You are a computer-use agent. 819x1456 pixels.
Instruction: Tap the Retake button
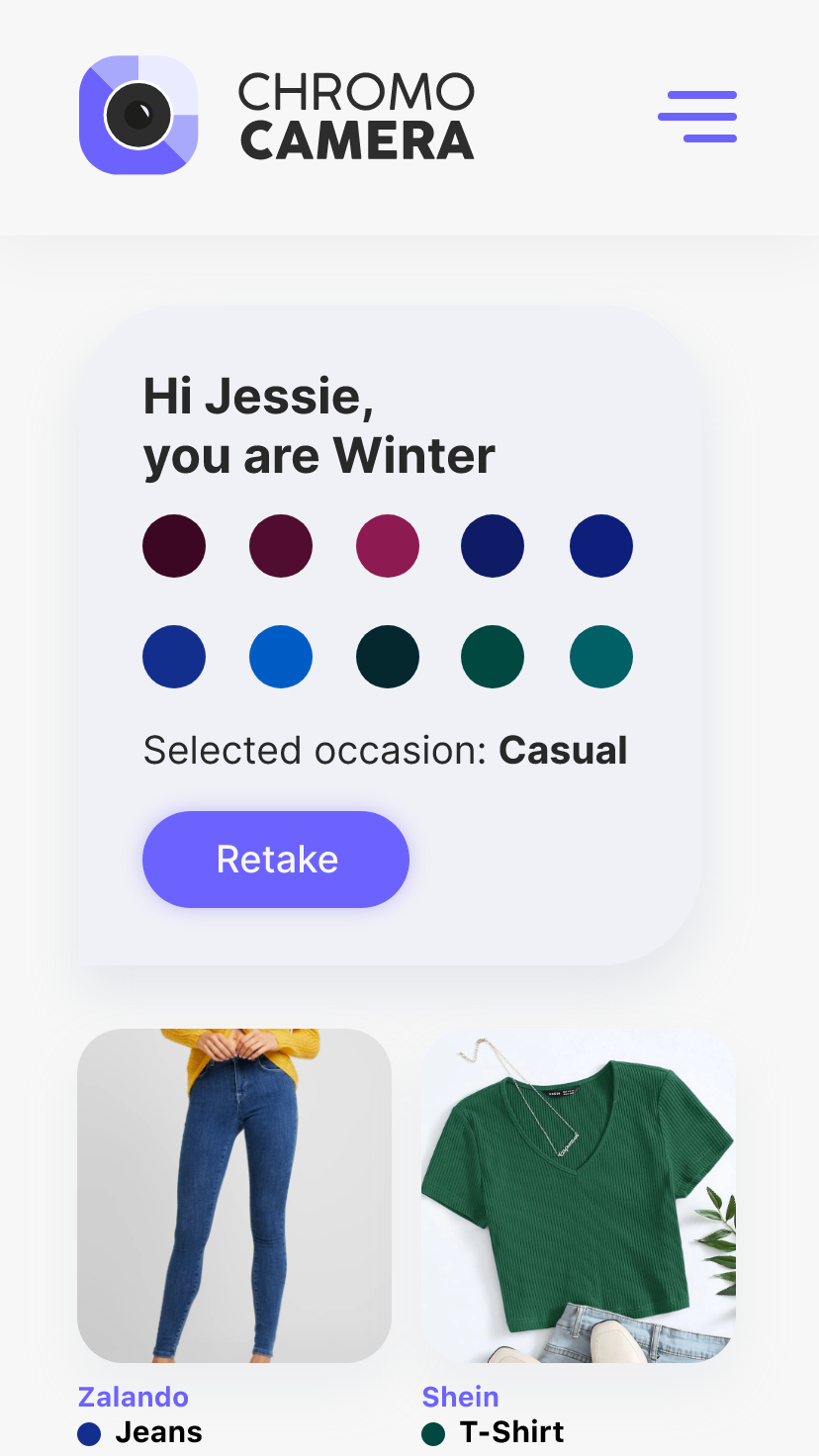click(276, 860)
